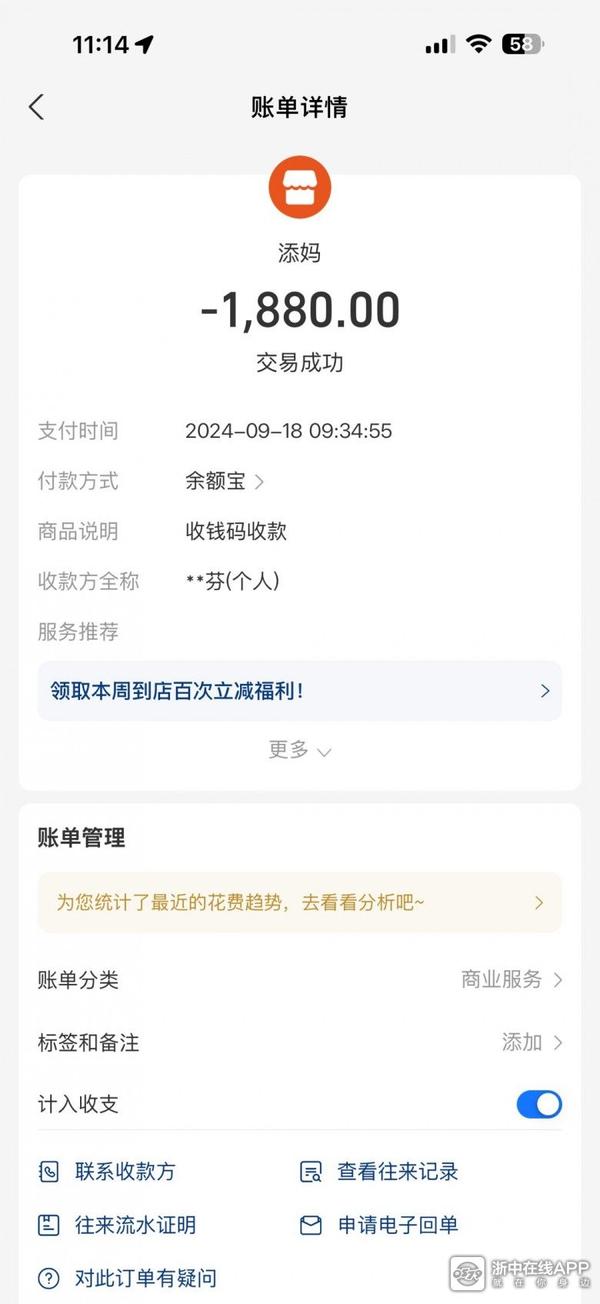Request 往来流水证明
The width and height of the screenshot is (600, 1304).
(x=118, y=1225)
